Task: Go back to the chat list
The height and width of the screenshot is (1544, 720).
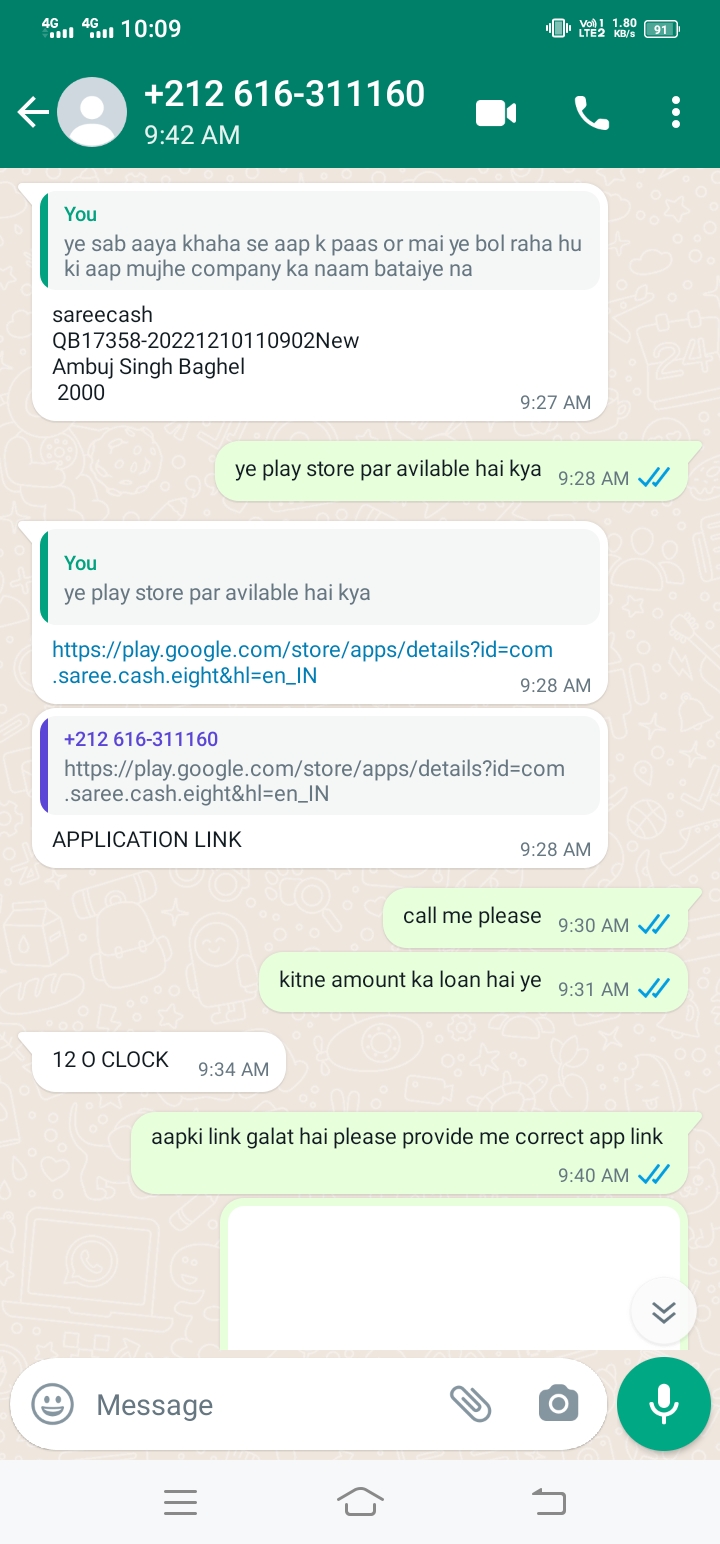Action: tap(33, 112)
